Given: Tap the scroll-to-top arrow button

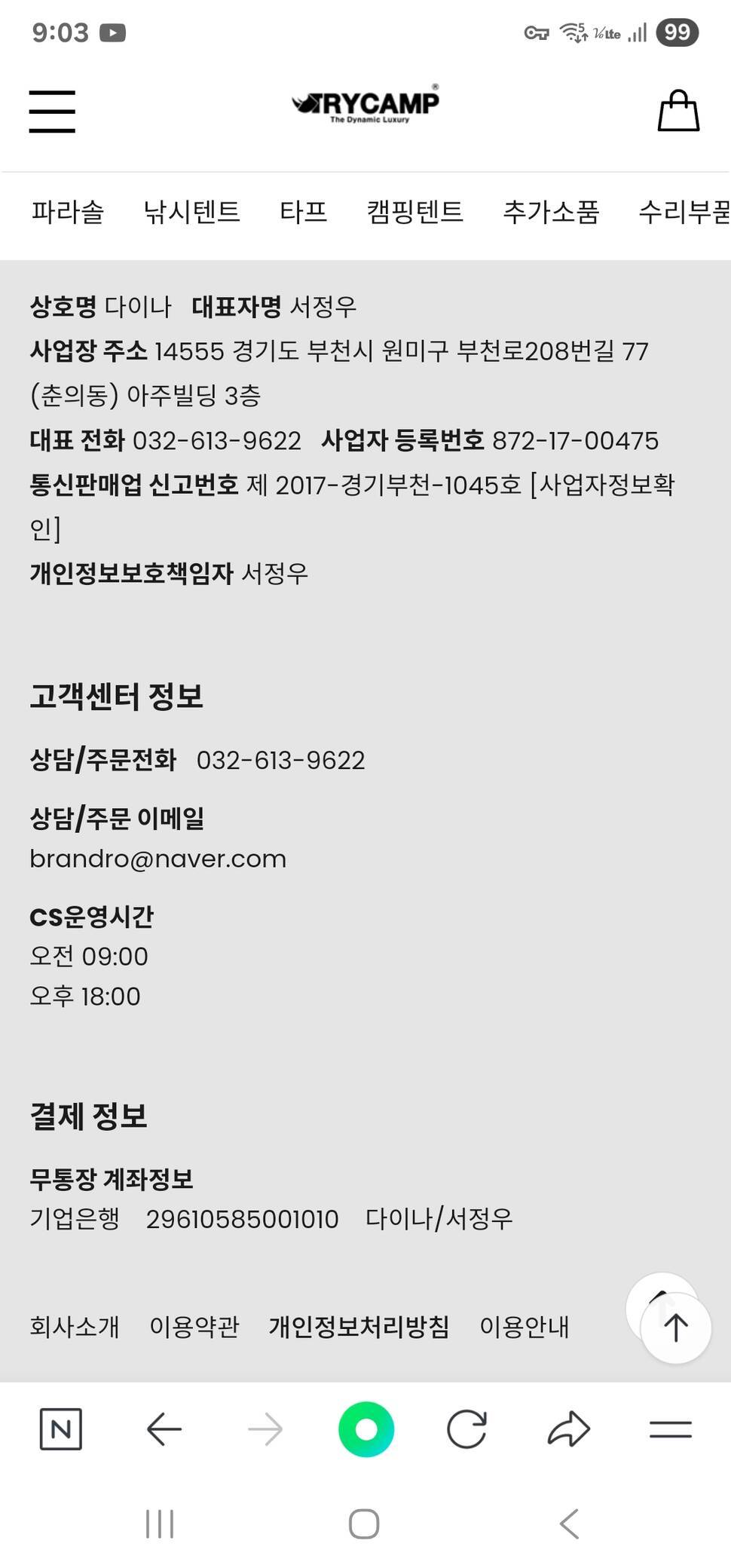Looking at the screenshot, I should point(675,1328).
